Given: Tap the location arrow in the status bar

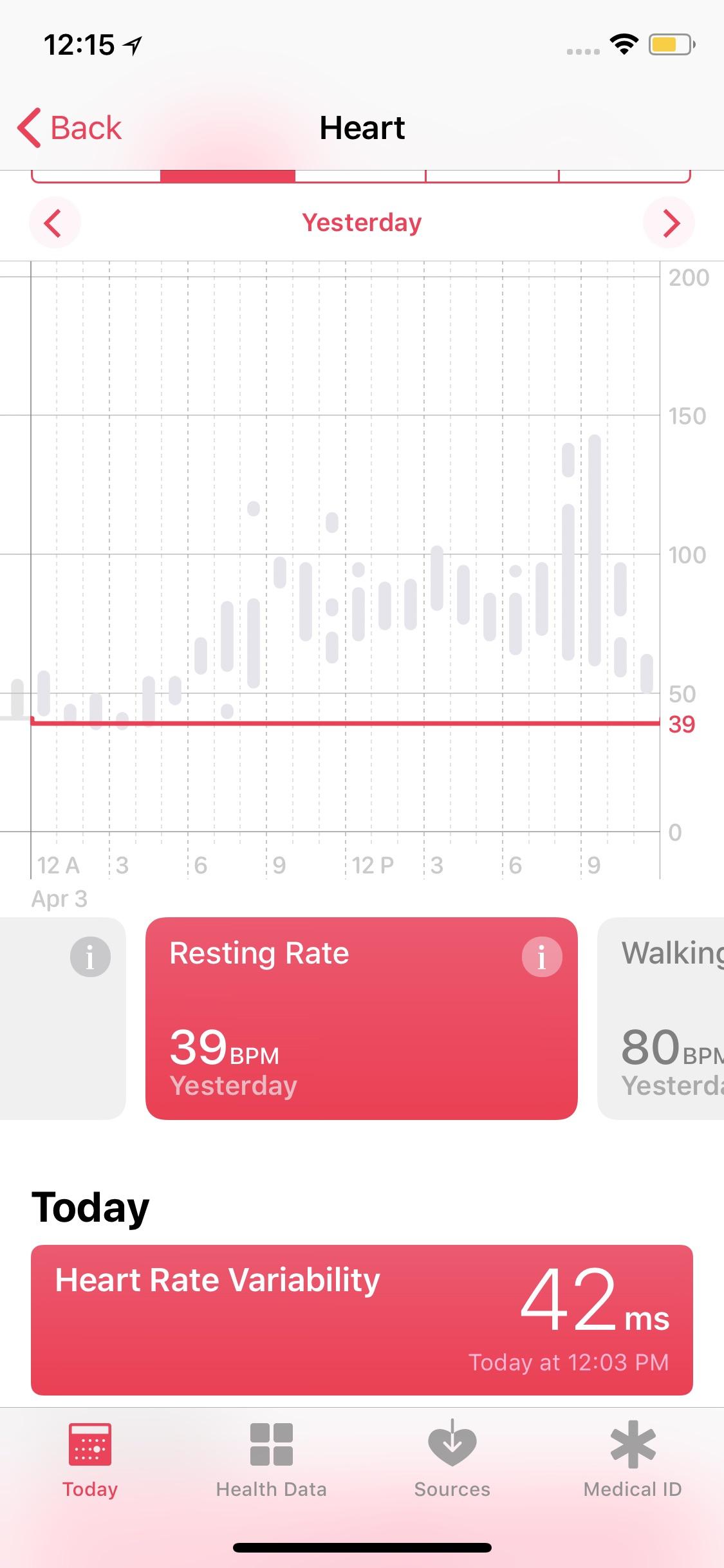Looking at the screenshot, I should coord(132,44).
